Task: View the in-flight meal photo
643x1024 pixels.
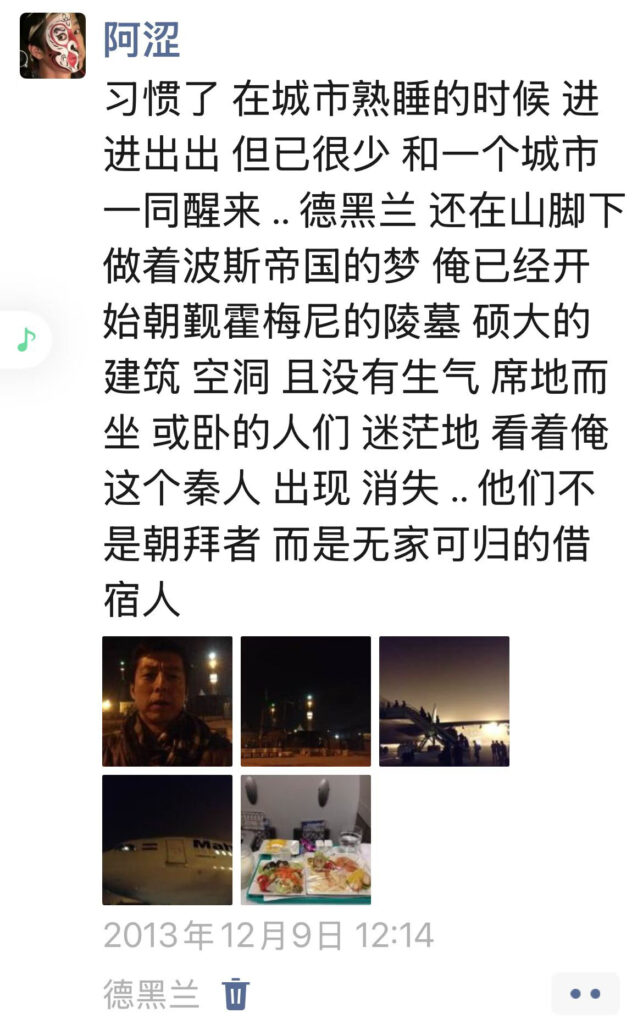Action: (x=305, y=839)
